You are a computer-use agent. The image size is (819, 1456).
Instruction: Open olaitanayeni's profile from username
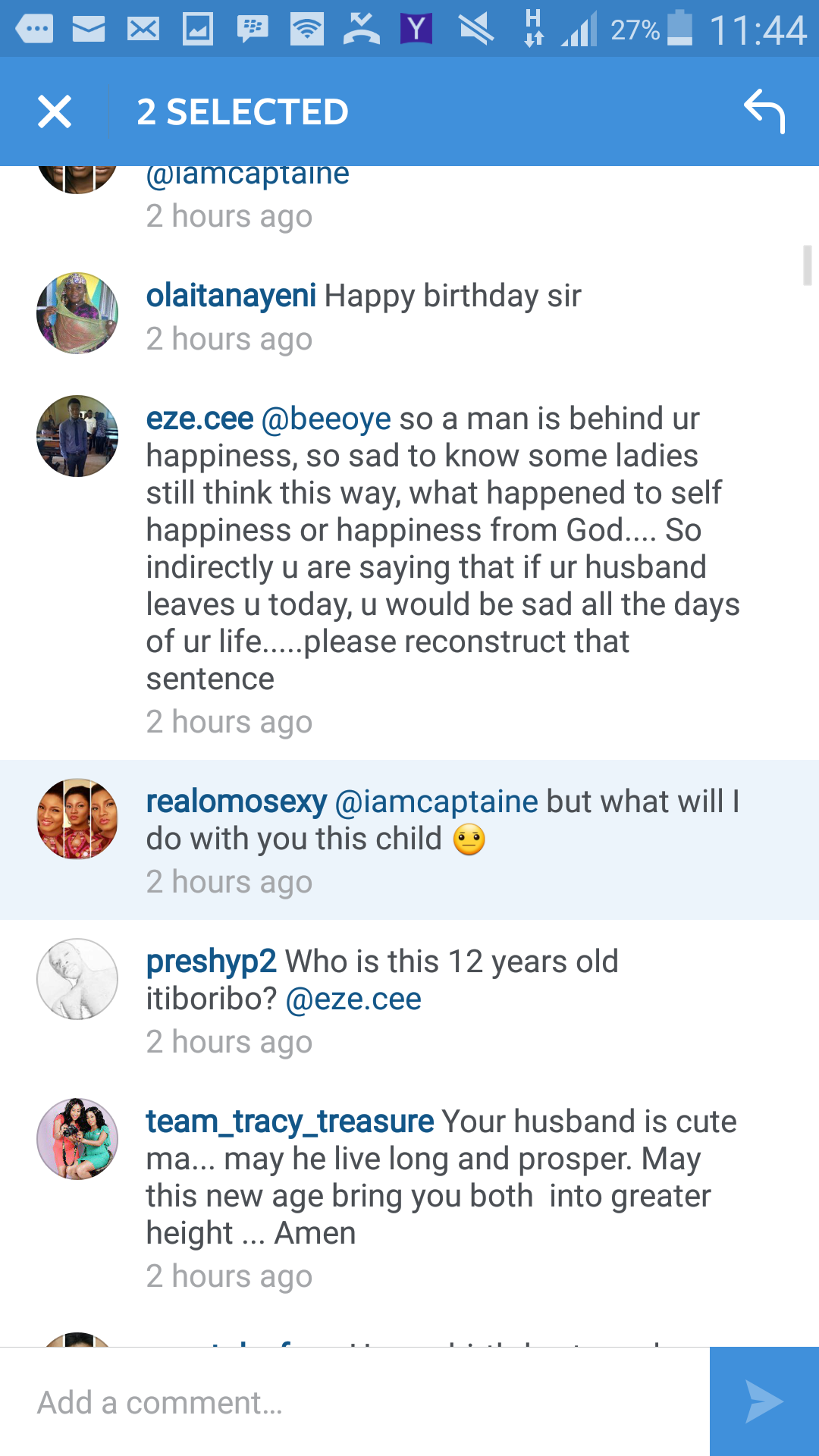coord(231,296)
